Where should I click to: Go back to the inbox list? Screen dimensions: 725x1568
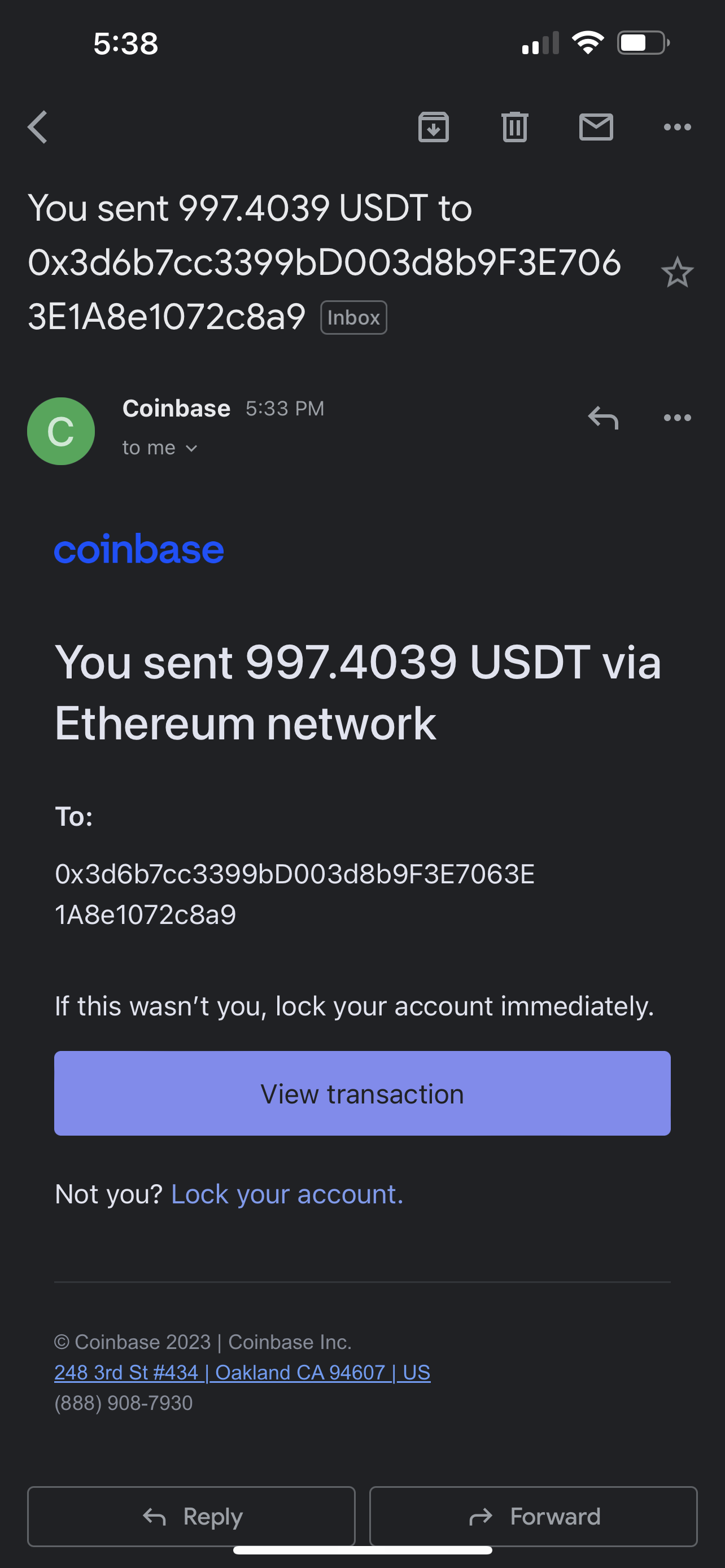[x=38, y=127]
